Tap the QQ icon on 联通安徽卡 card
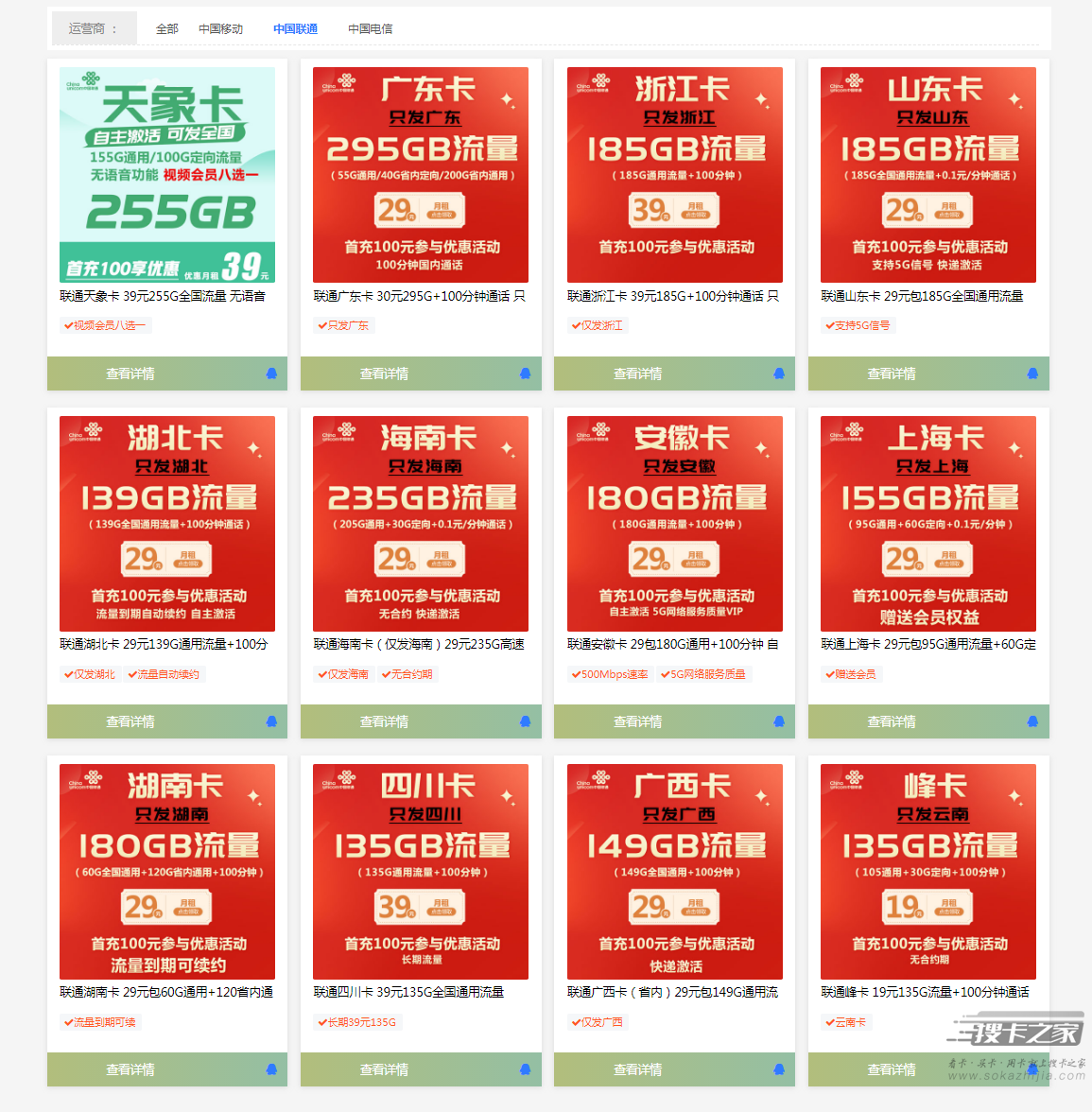The width and height of the screenshot is (1092, 1112). point(779,721)
